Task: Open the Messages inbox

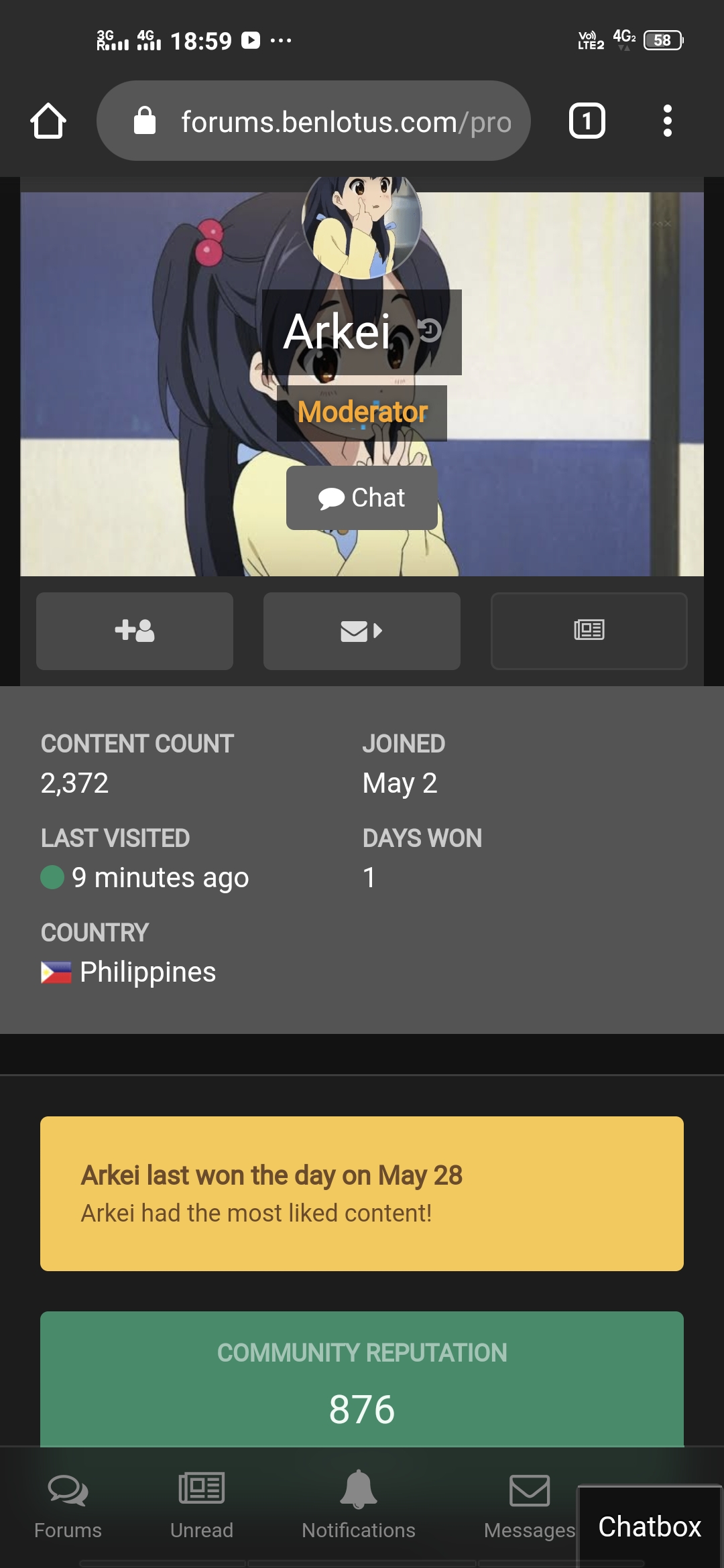Action: click(x=530, y=1504)
